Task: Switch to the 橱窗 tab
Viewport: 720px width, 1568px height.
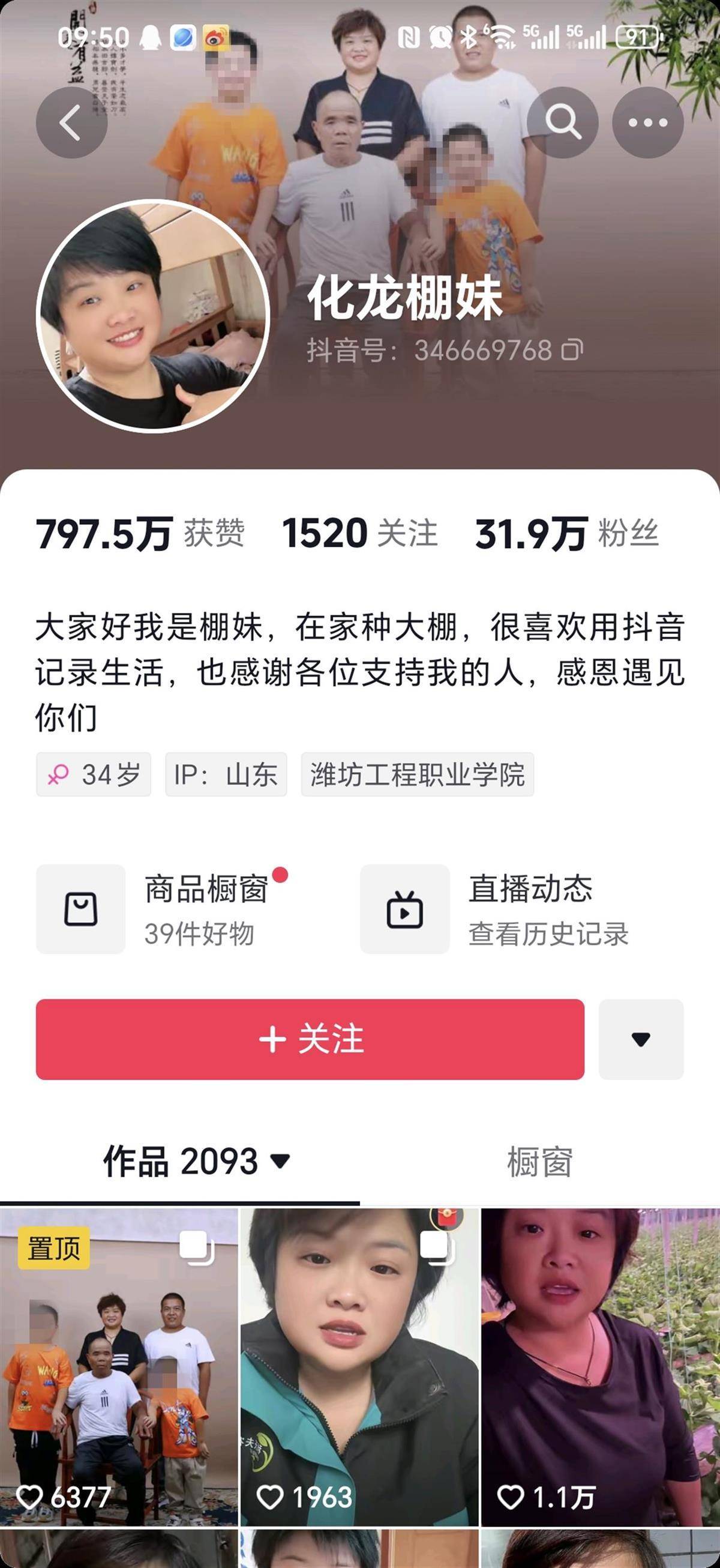Action: coord(539,1162)
